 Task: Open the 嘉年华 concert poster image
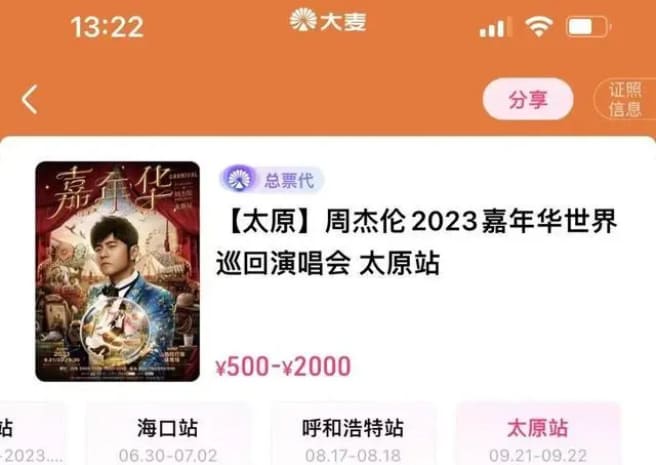pos(117,271)
